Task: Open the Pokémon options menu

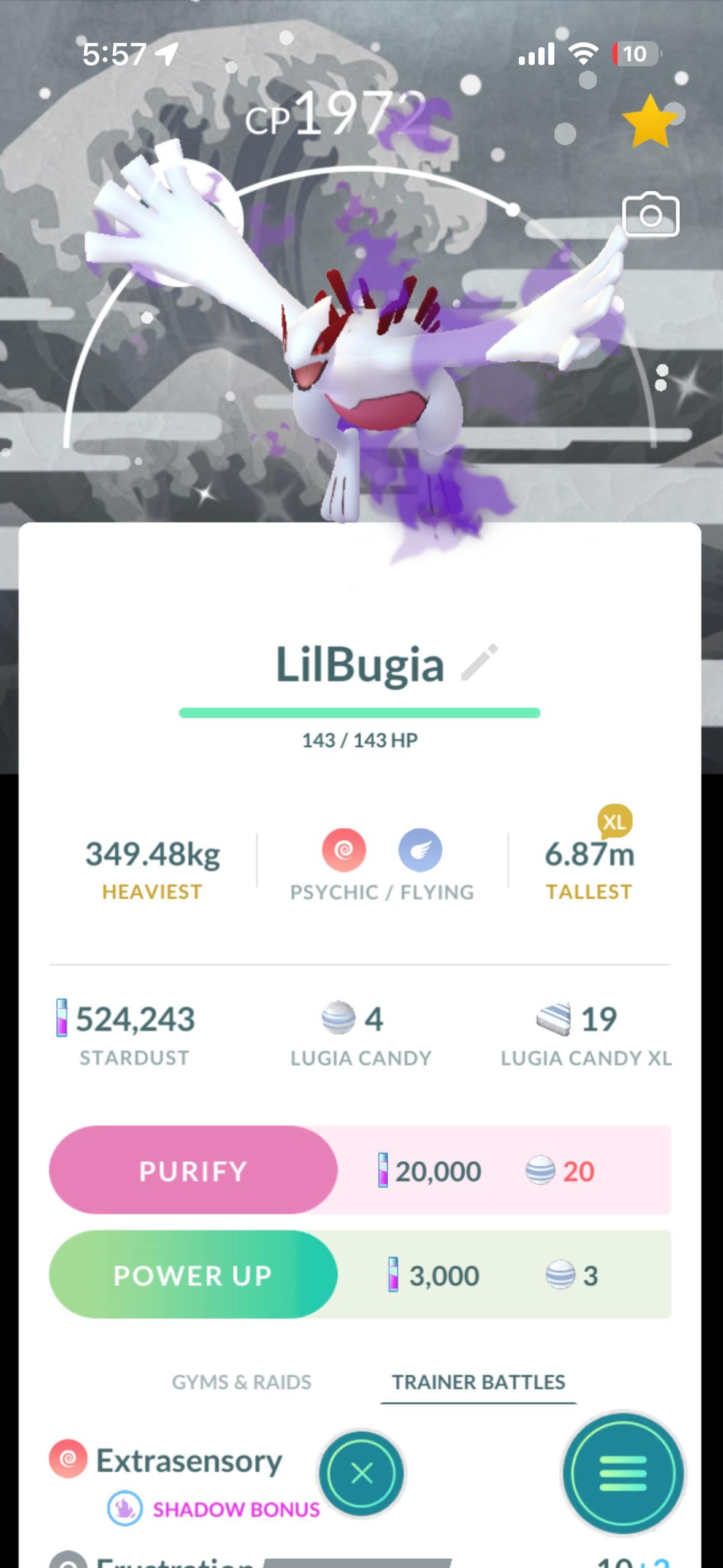Action: point(623,1472)
